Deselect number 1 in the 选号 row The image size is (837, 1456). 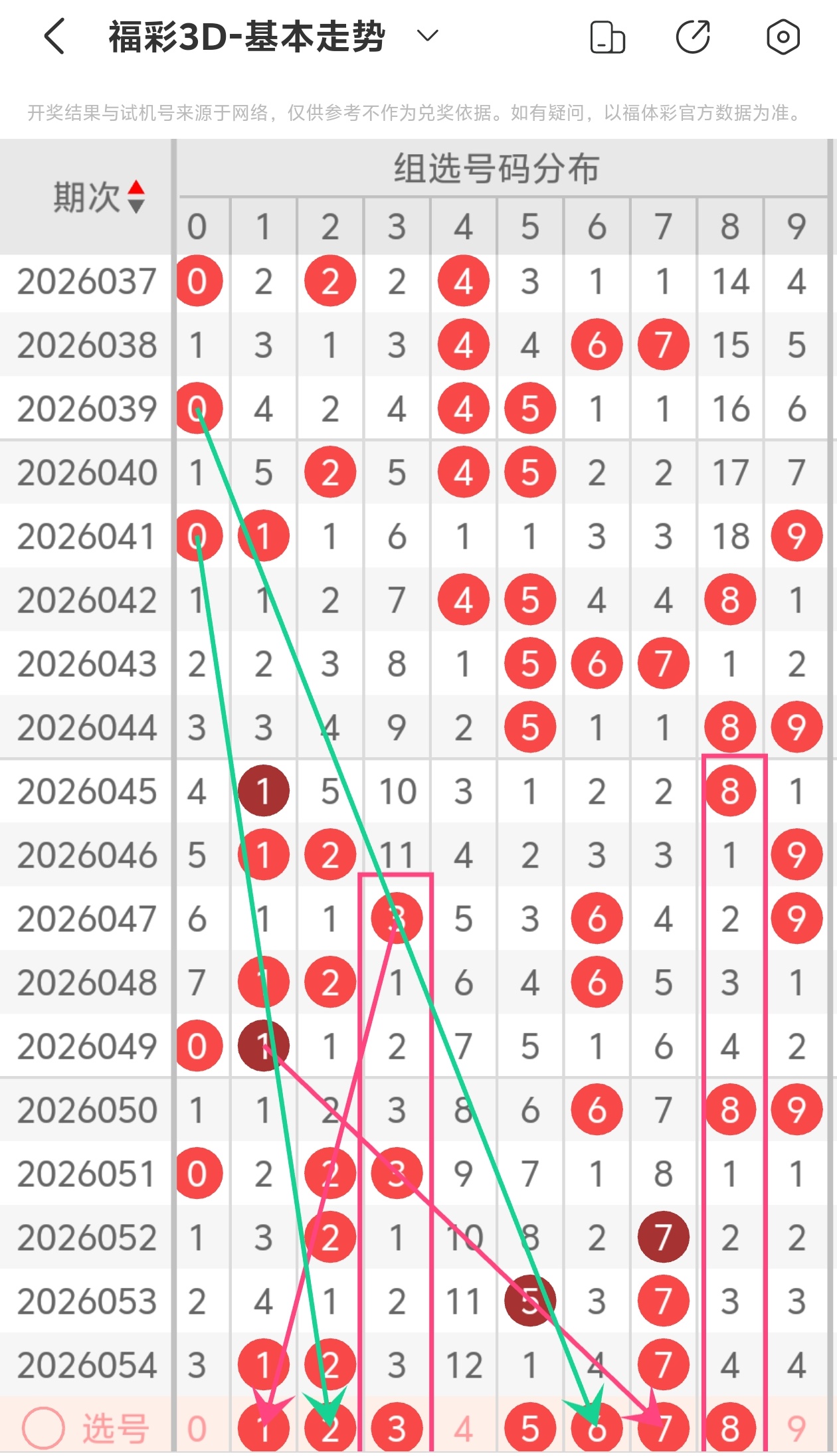pos(264,1429)
